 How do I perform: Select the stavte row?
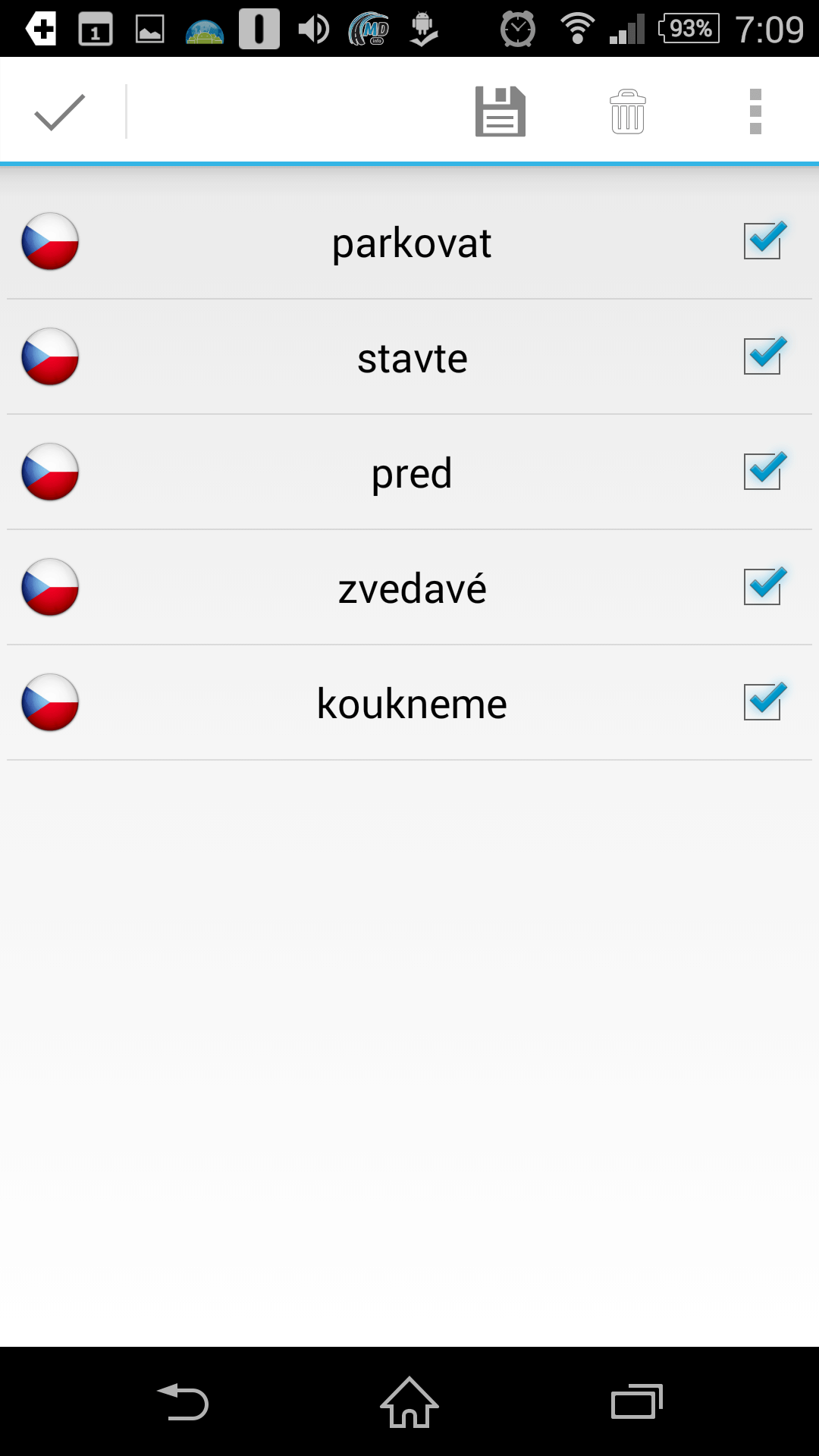coord(409,357)
